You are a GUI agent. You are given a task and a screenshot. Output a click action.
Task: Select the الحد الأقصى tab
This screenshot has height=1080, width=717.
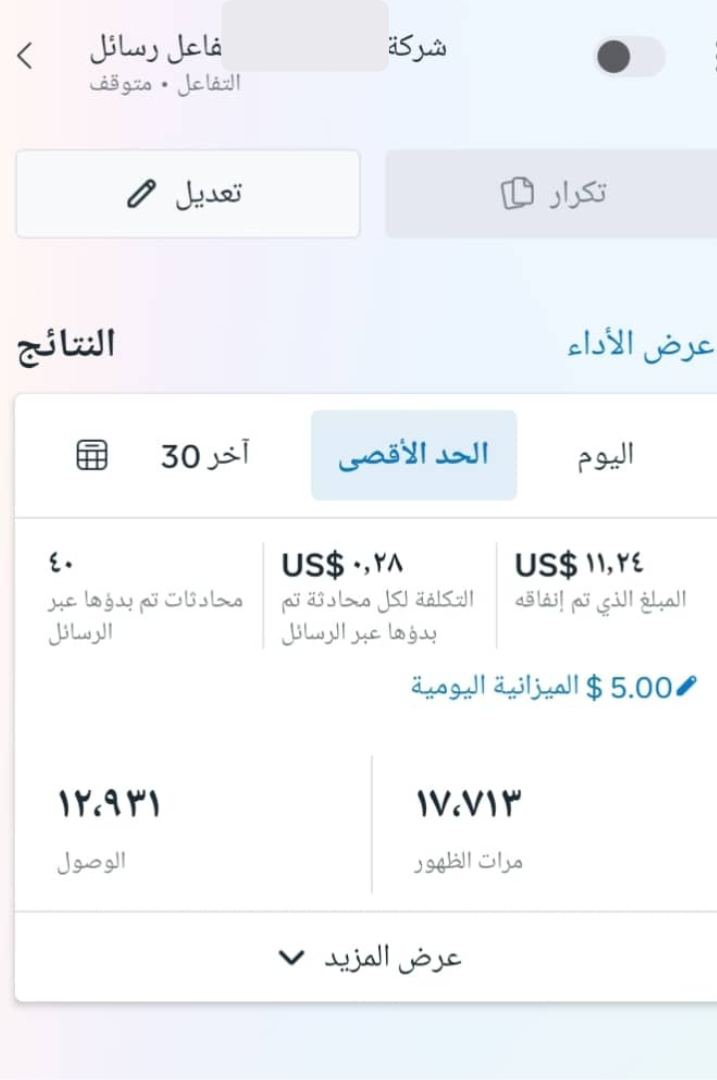click(414, 456)
